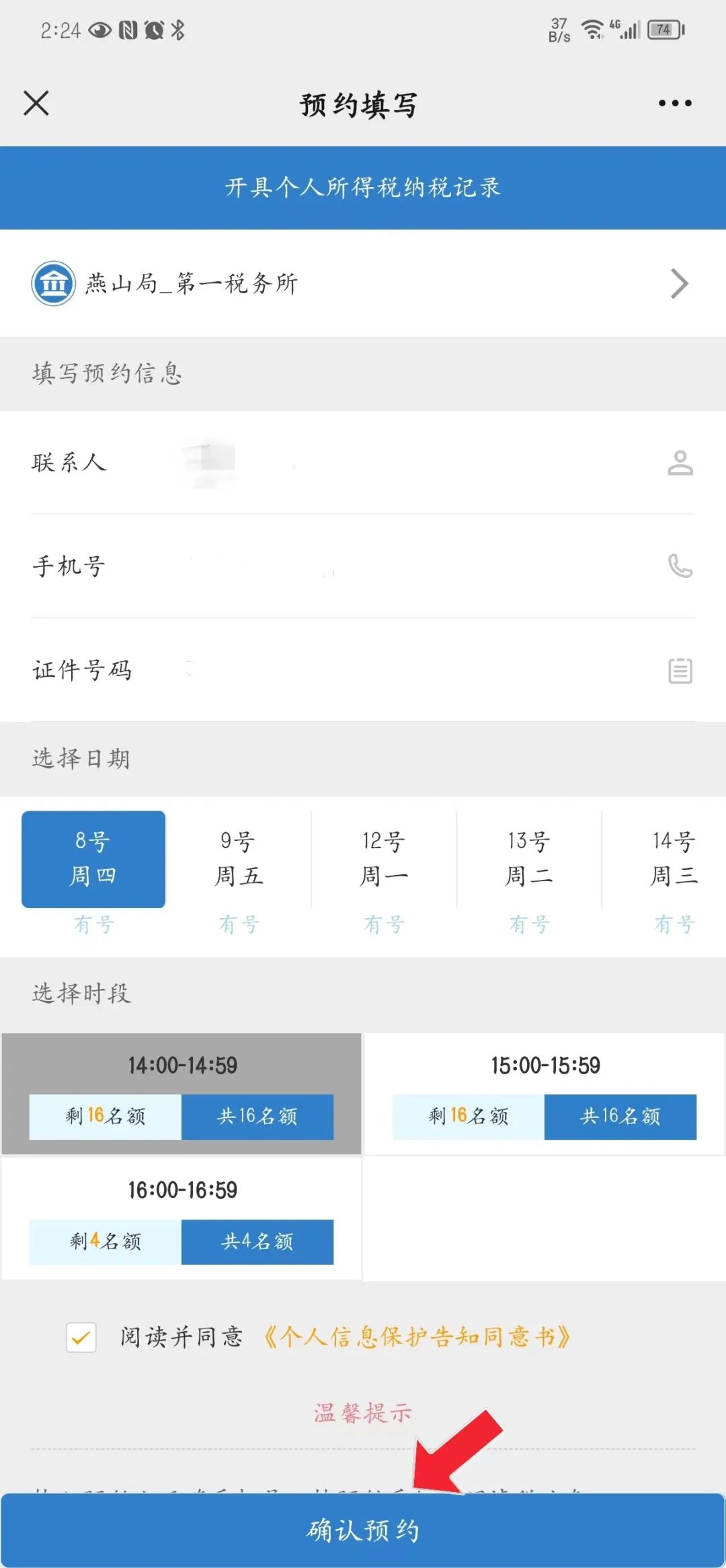The width and height of the screenshot is (726, 1568).
Task: Open 《个人信息保护告知同意书》 link
Action: click(417, 1337)
